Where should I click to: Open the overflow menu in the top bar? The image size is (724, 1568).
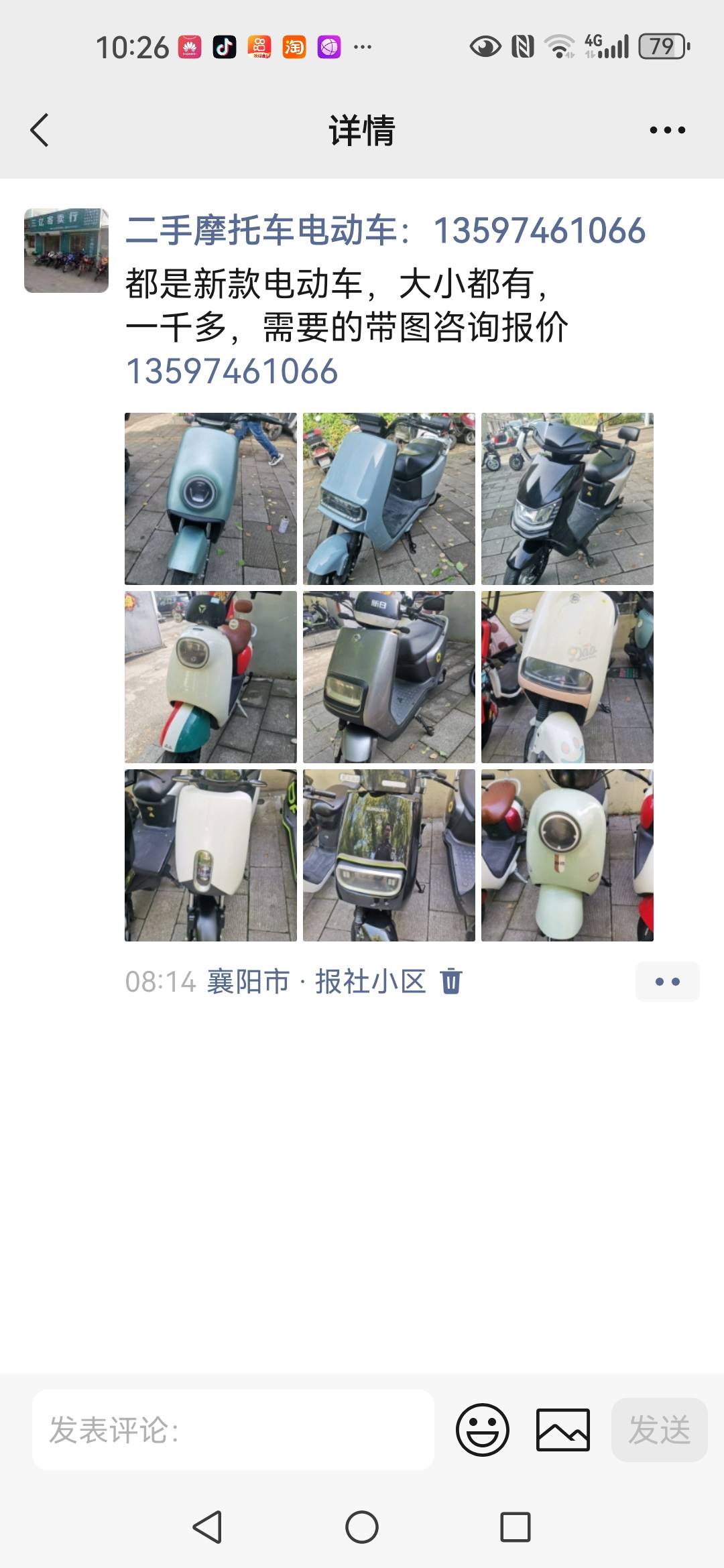click(x=667, y=130)
